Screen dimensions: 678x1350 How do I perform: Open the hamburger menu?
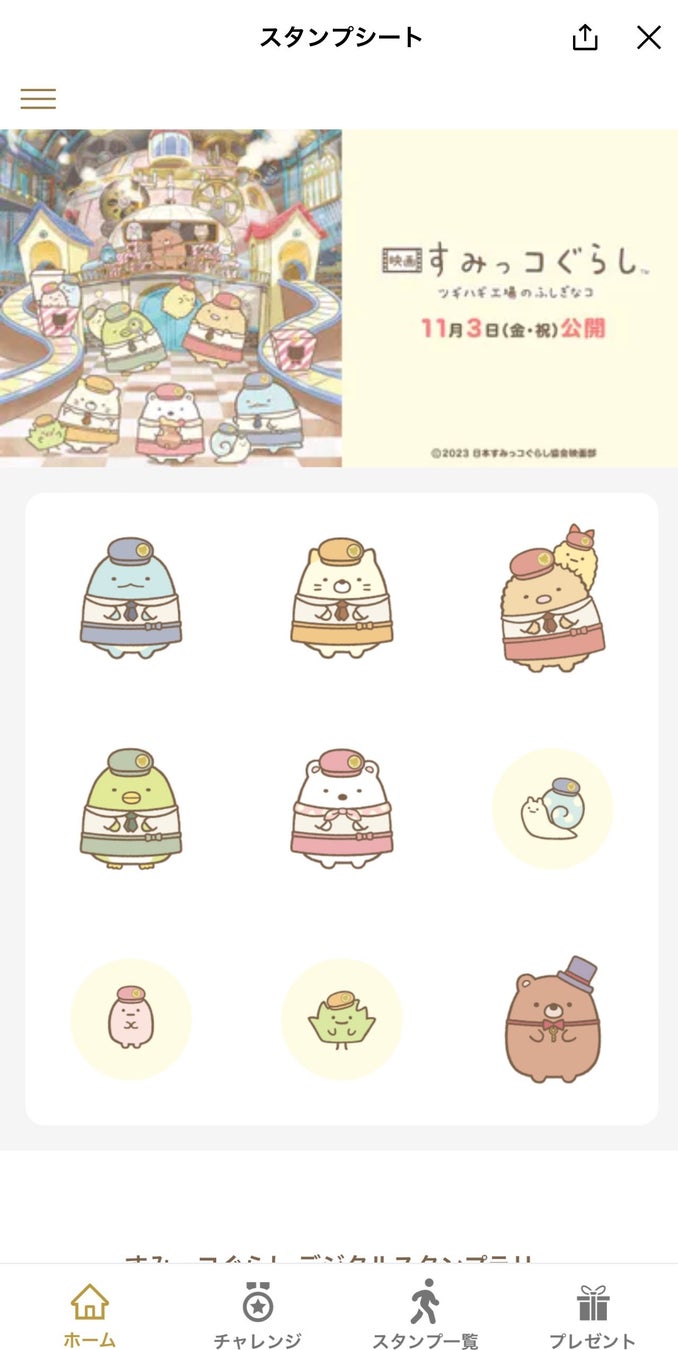point(38,99)
